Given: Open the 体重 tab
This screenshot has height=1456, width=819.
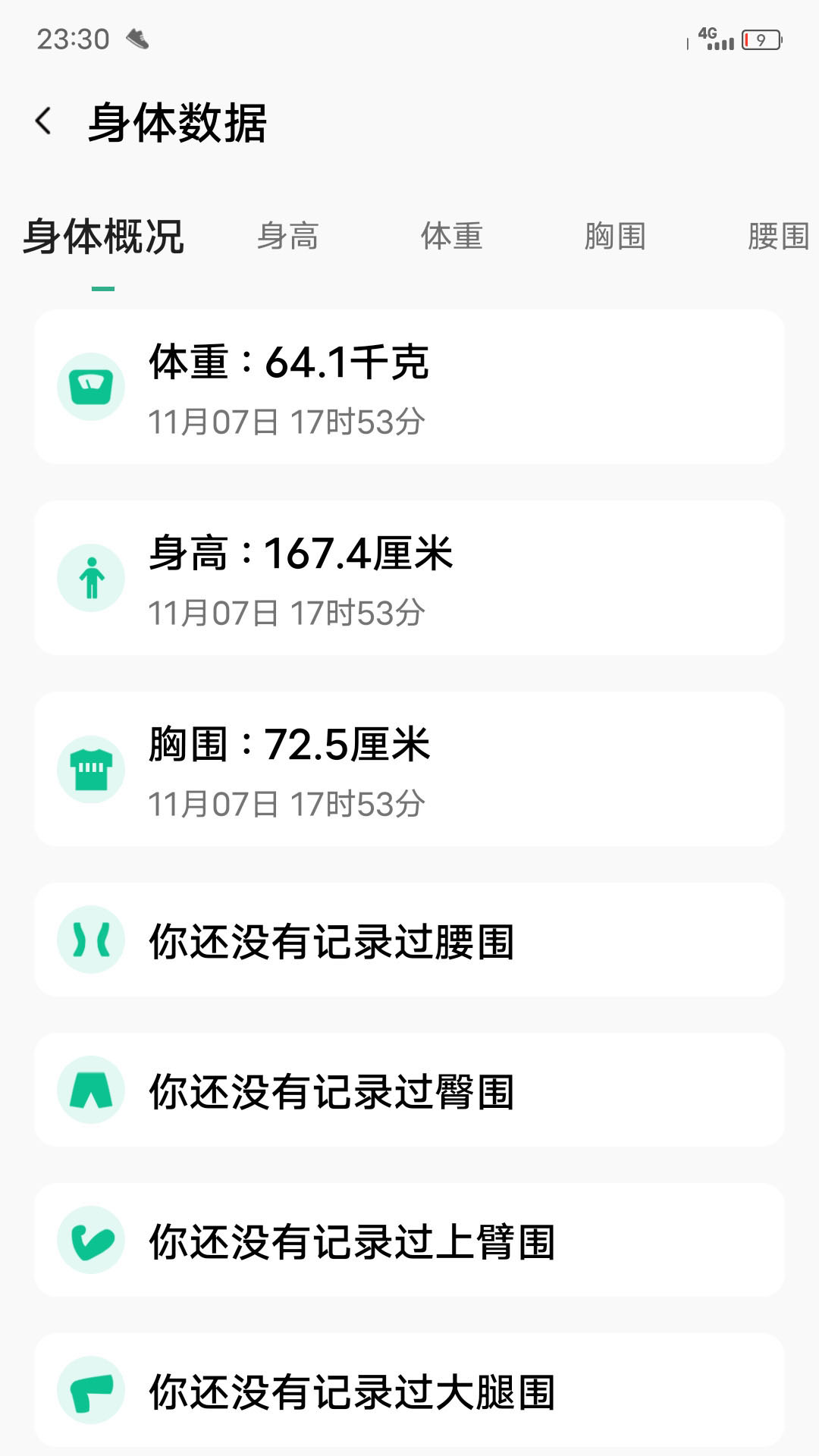Looking at the screenshot, I should tap(451, 237).
